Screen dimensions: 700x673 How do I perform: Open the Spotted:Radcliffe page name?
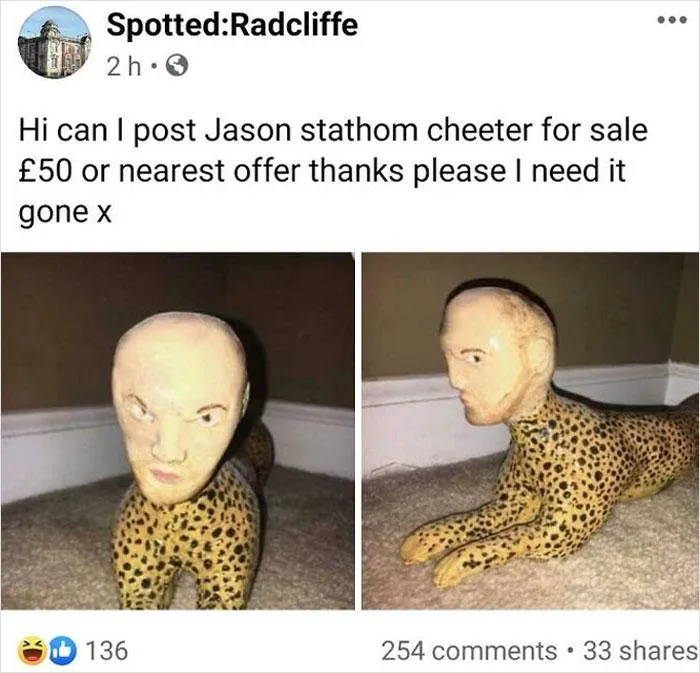click(x=231, y=25)
